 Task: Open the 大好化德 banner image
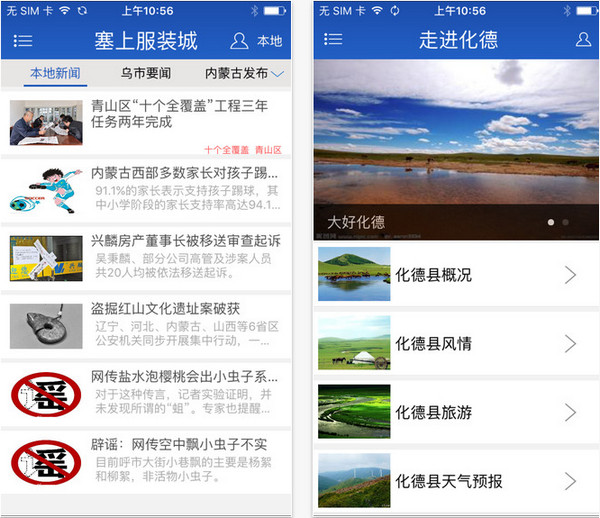[x=454, y=150]
